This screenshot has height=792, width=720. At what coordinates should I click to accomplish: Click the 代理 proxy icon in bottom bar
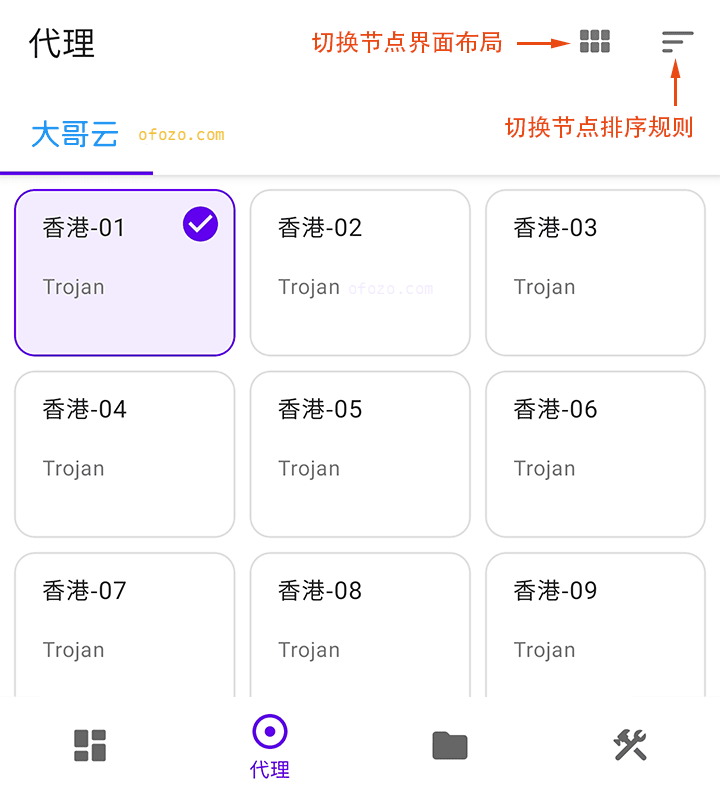tap(269, 732)
